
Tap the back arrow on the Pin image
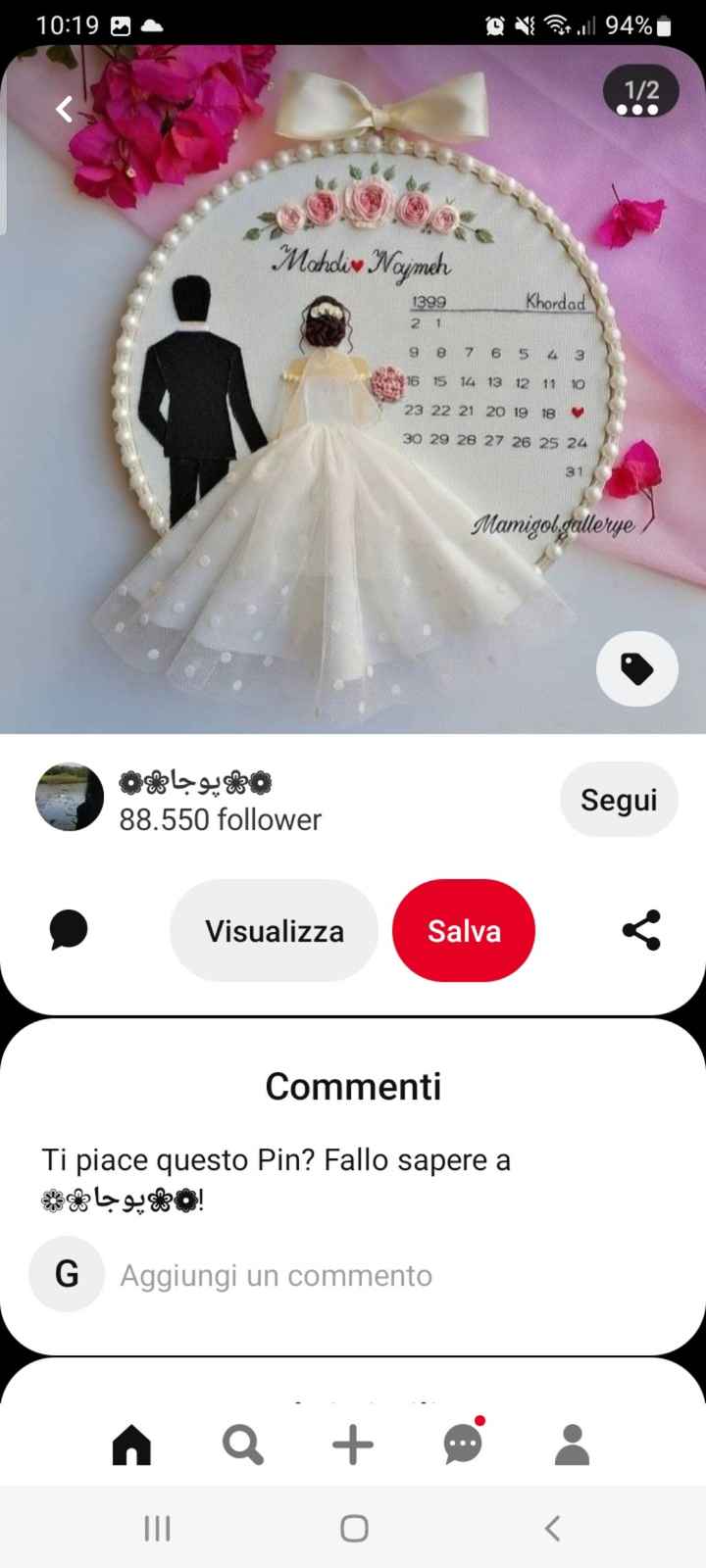[62, 109]
